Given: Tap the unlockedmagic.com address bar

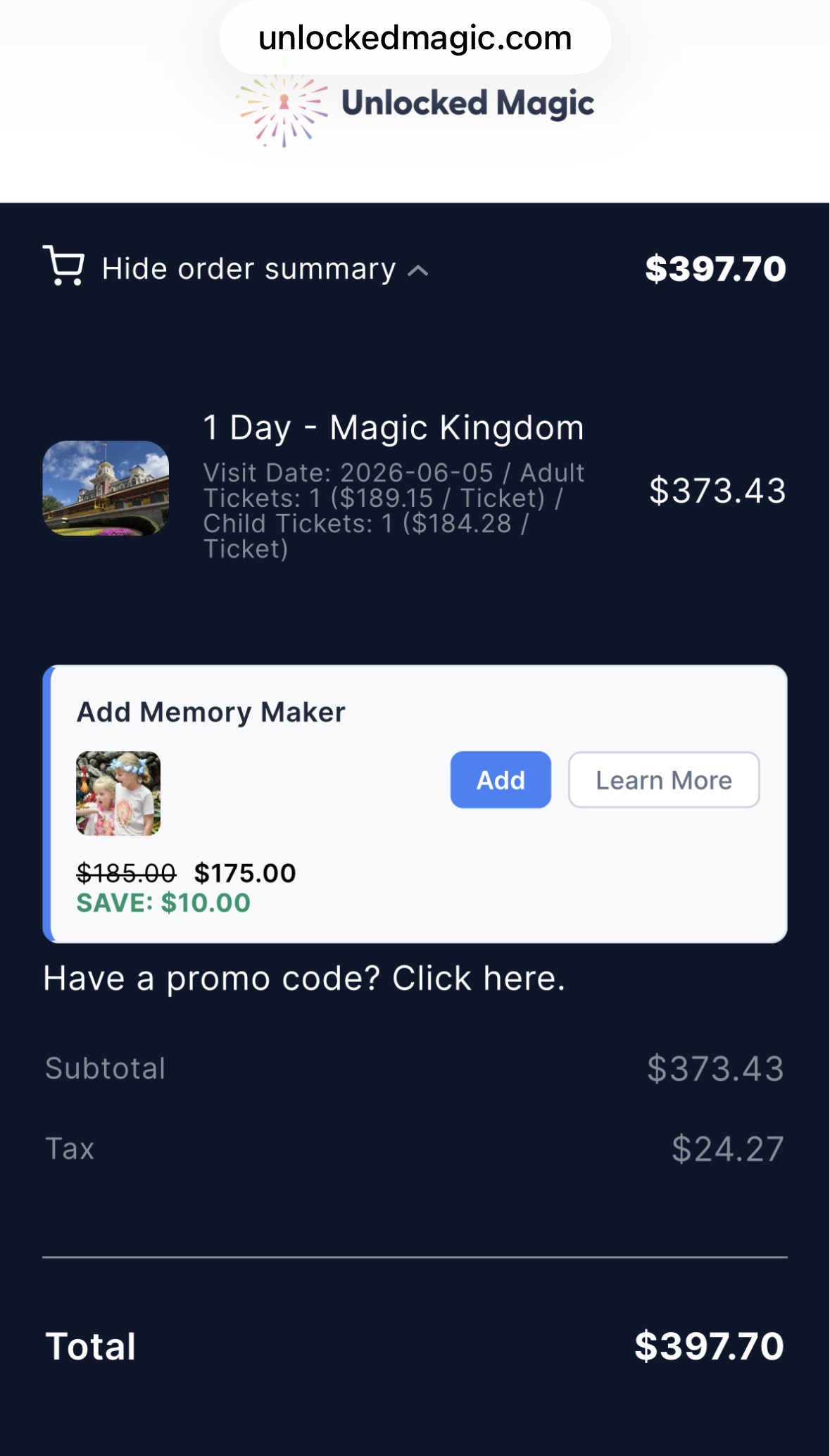Looking at the screenshot, I should click(415, 38).
